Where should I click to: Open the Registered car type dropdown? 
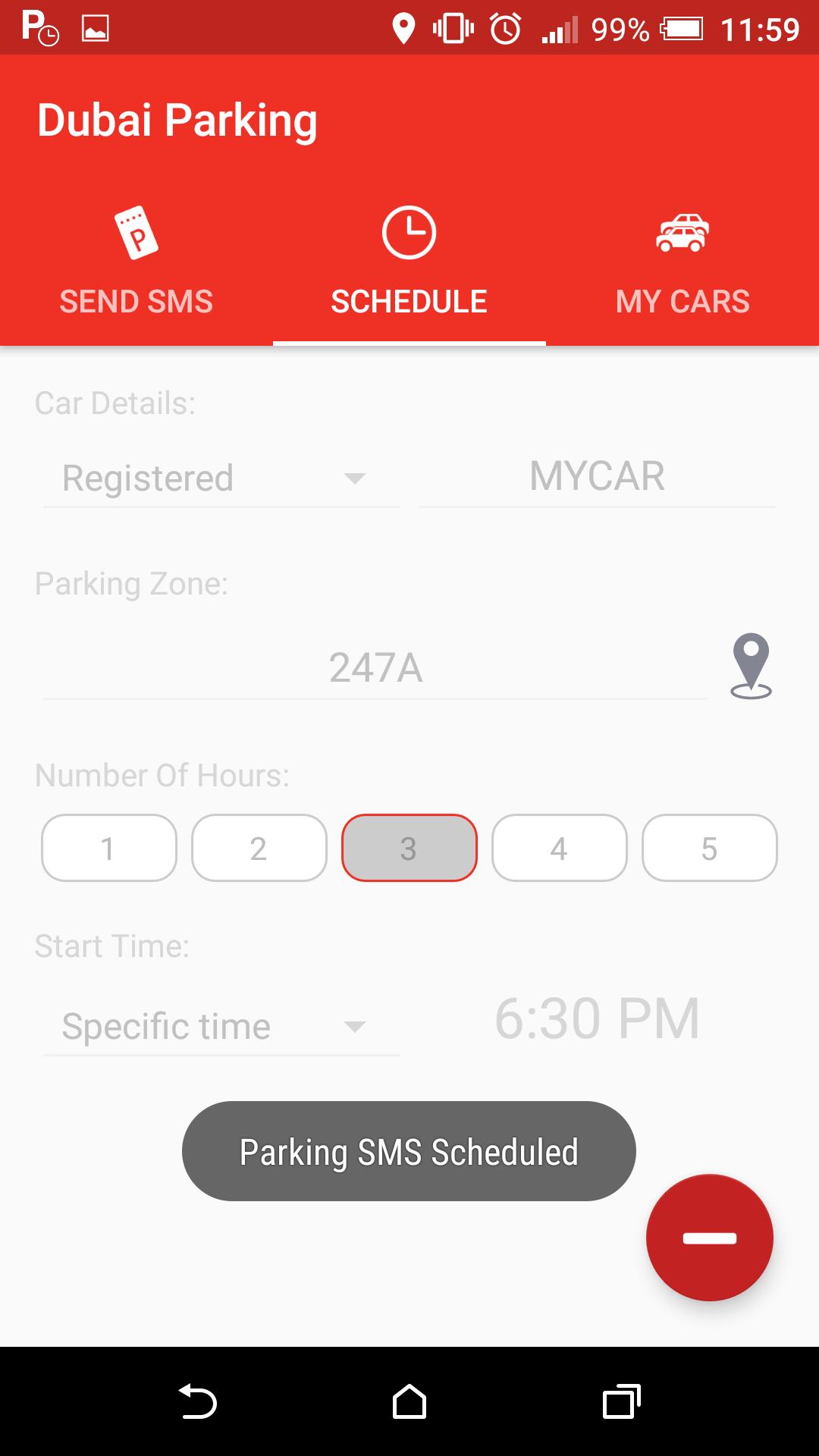(220, 478)
